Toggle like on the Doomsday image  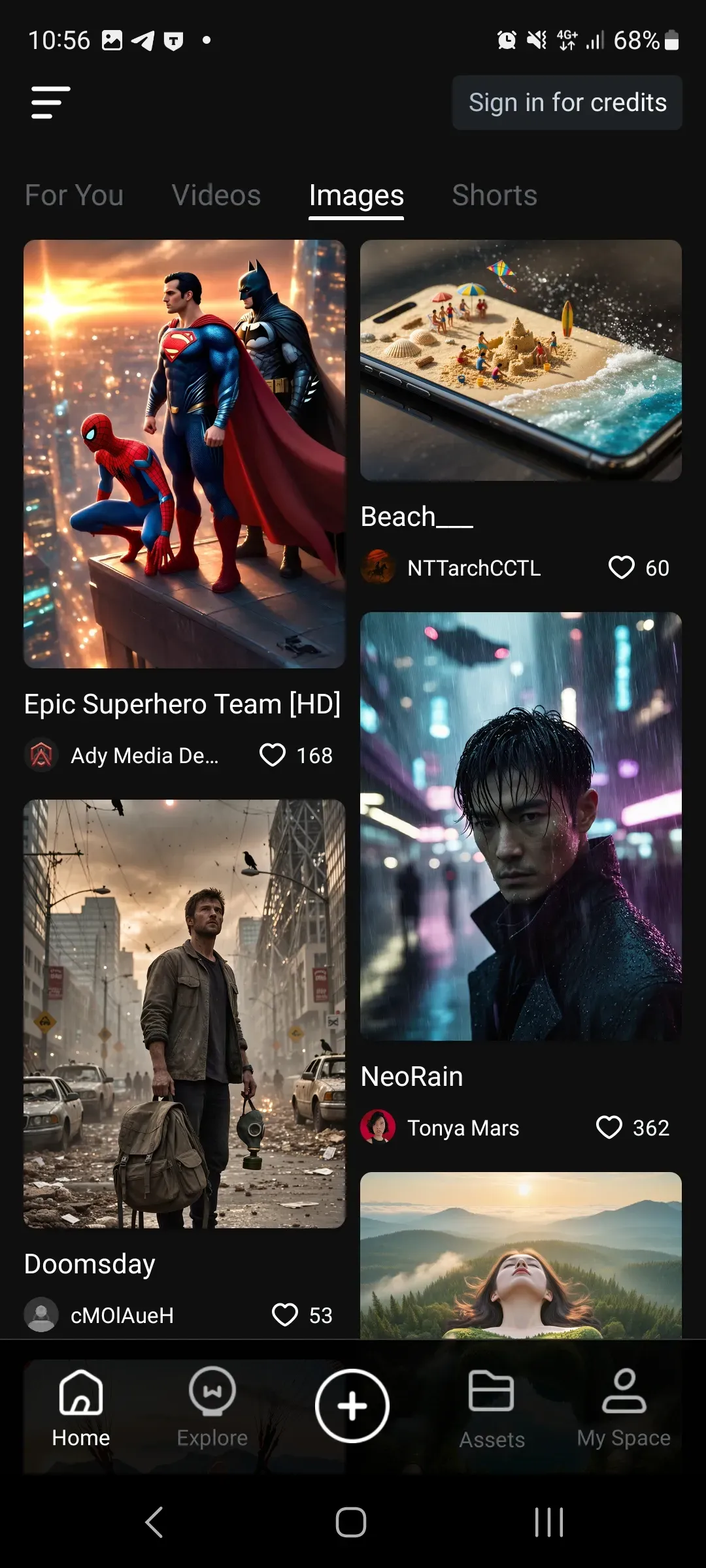(286, 1315)
